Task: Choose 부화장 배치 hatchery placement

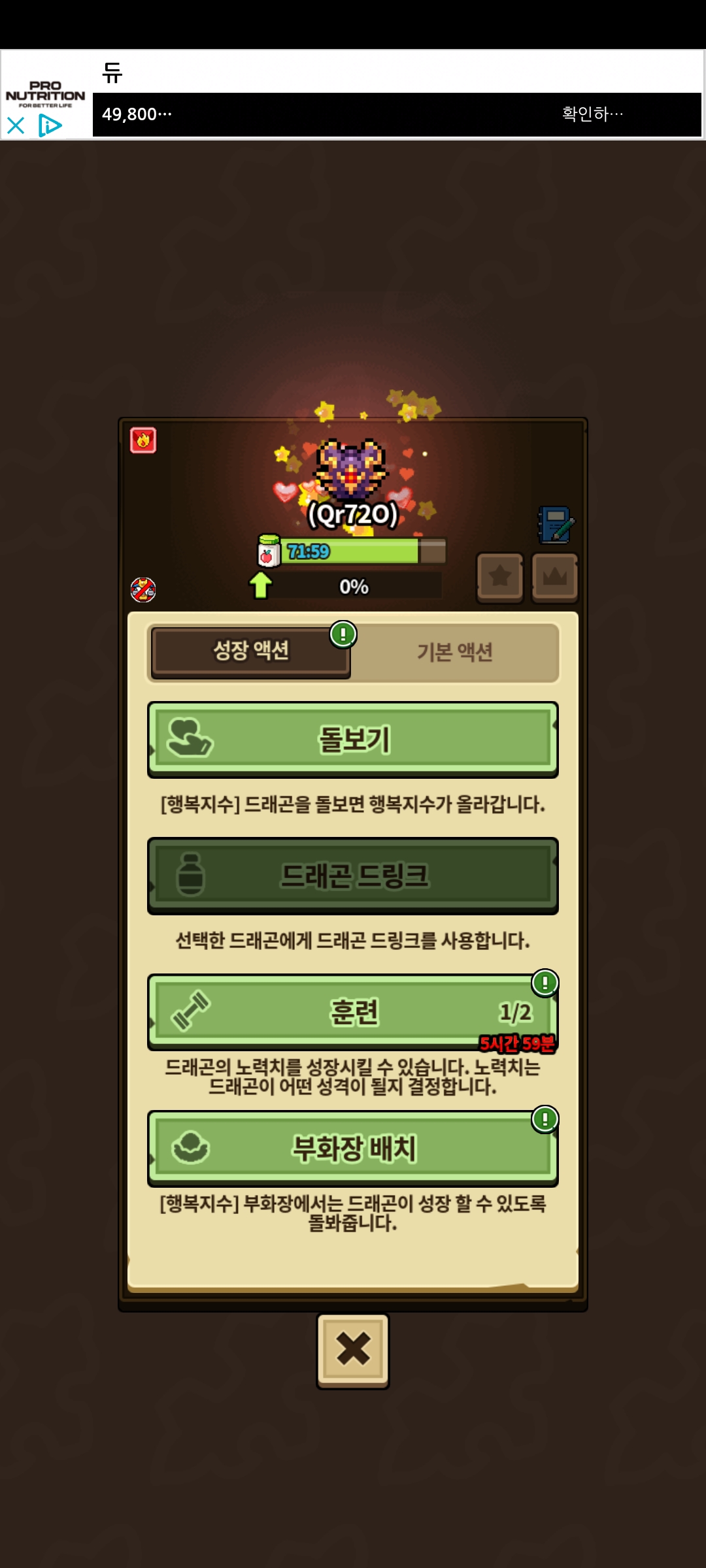Action: [x=353, y=1149]
